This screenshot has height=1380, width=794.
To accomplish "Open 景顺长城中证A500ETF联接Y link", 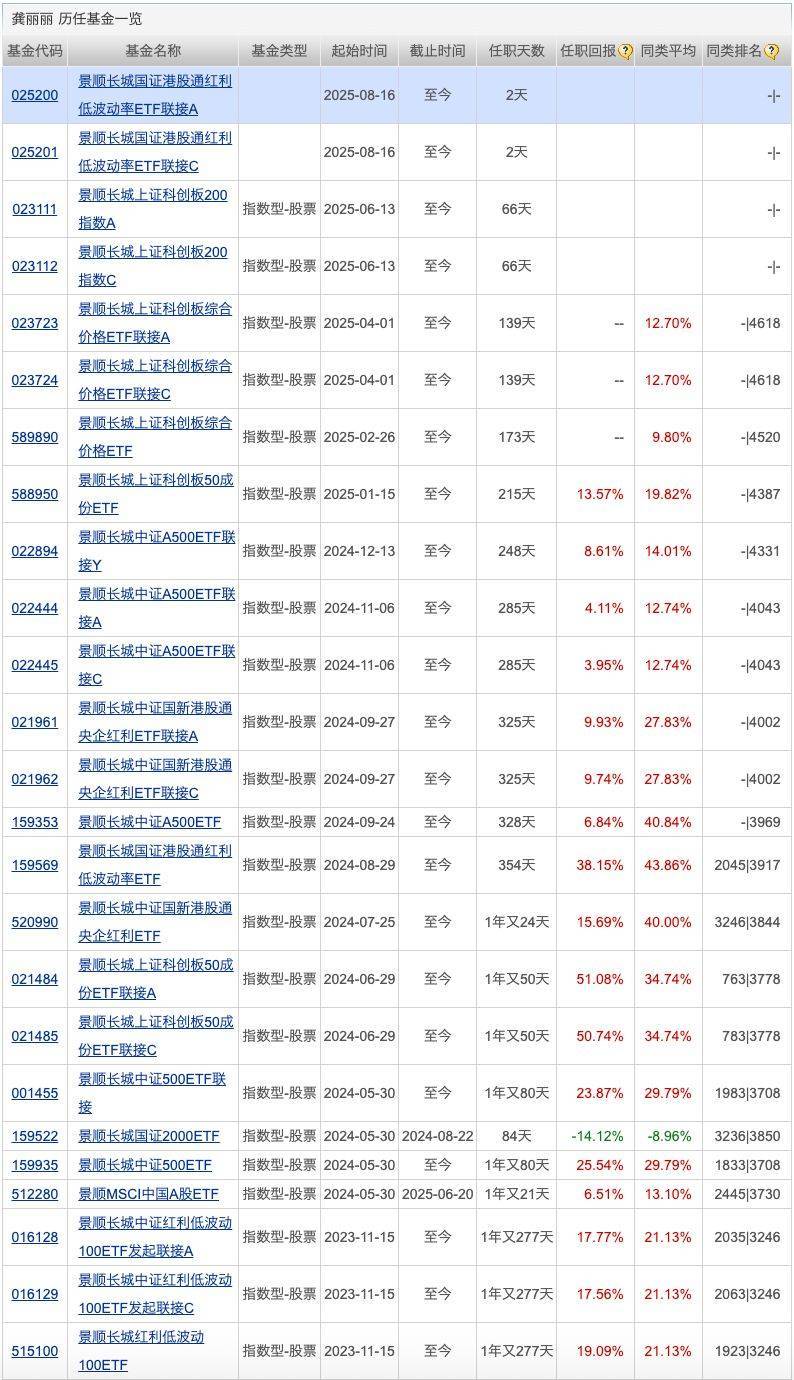I will tap(157, 551).
